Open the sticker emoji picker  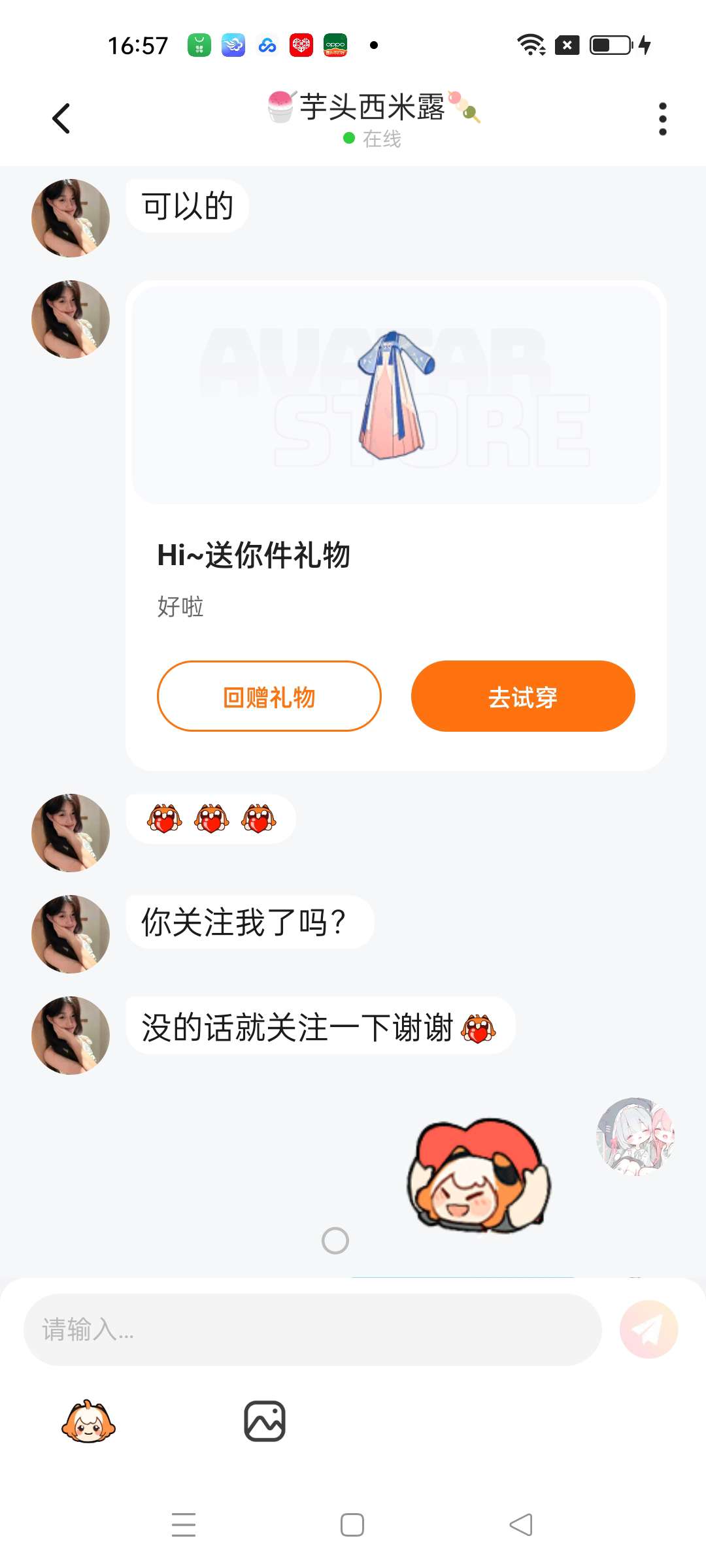(88, 1422)
